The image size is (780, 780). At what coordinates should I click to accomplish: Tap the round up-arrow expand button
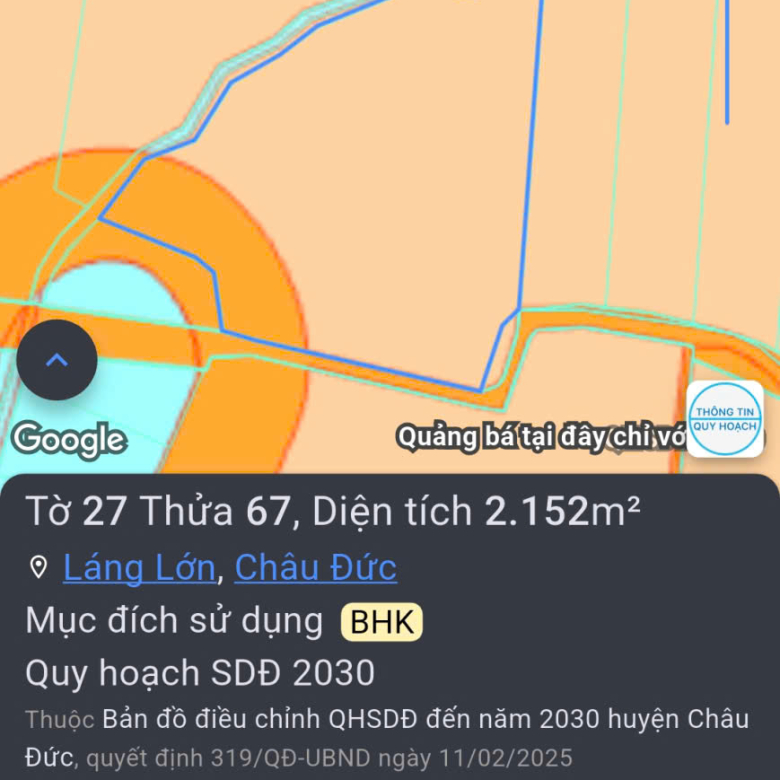(x=57, y=360)
